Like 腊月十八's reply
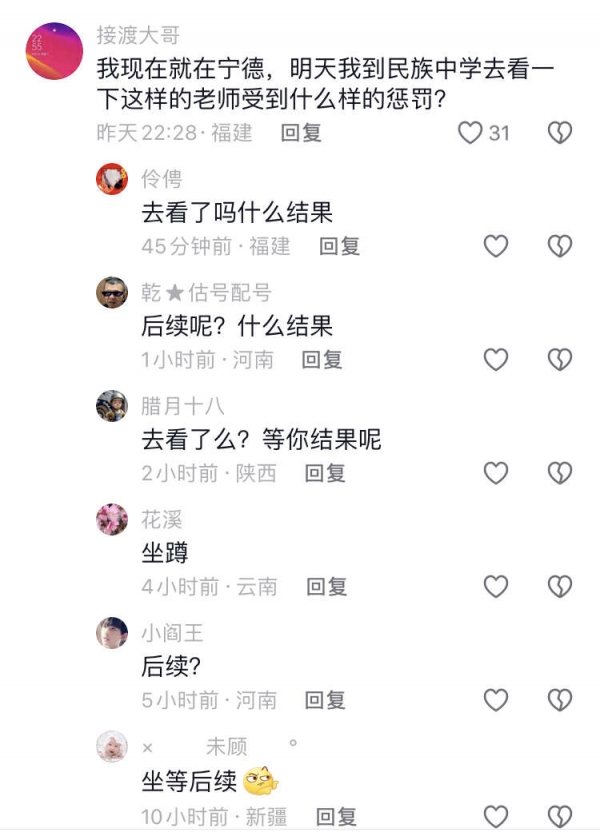Viewport: 600px width, 840px height. (496, 473)
